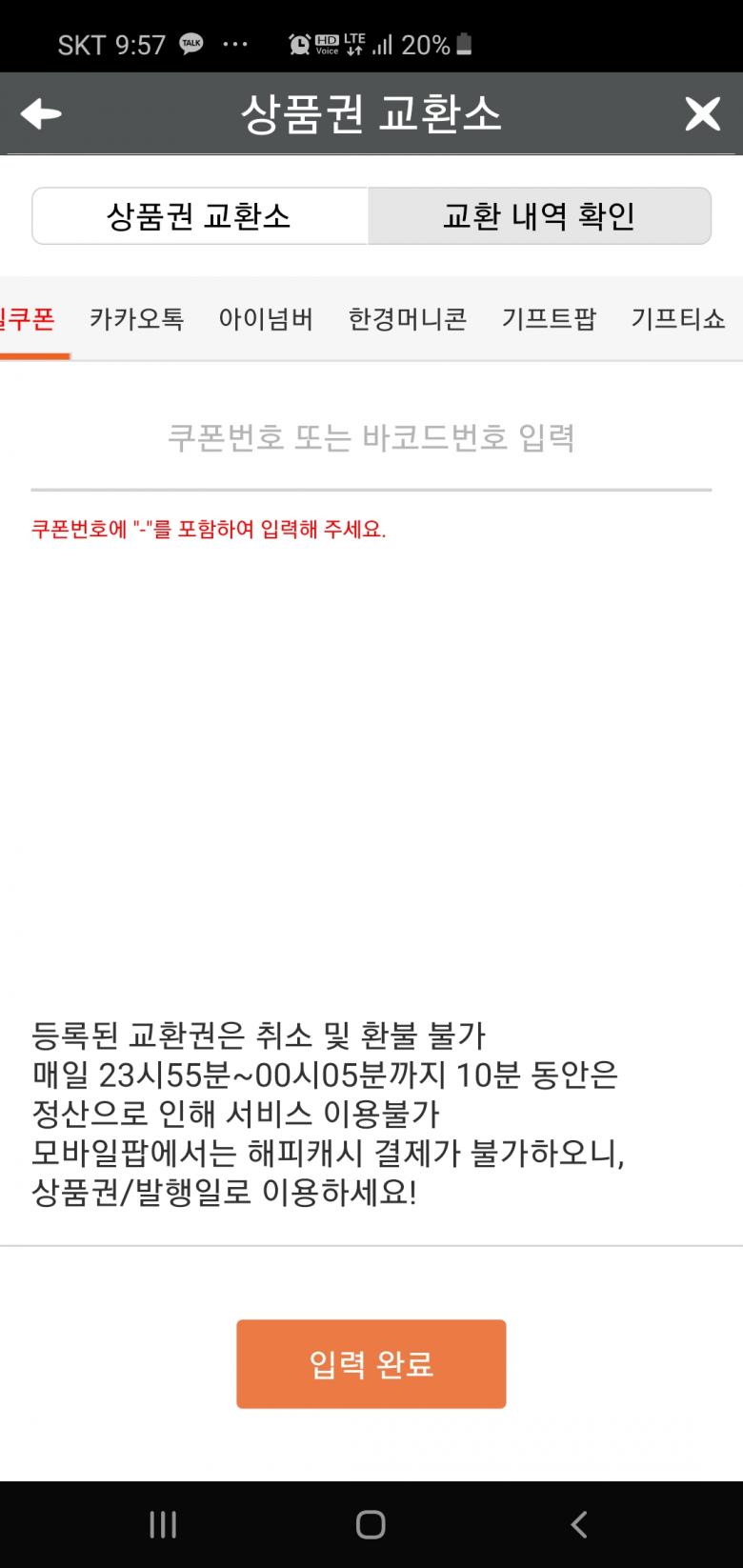Select the 기프티쇼 tab
Image resolution: width=743 pixels, height=1568 pixels.
point(678,318)
